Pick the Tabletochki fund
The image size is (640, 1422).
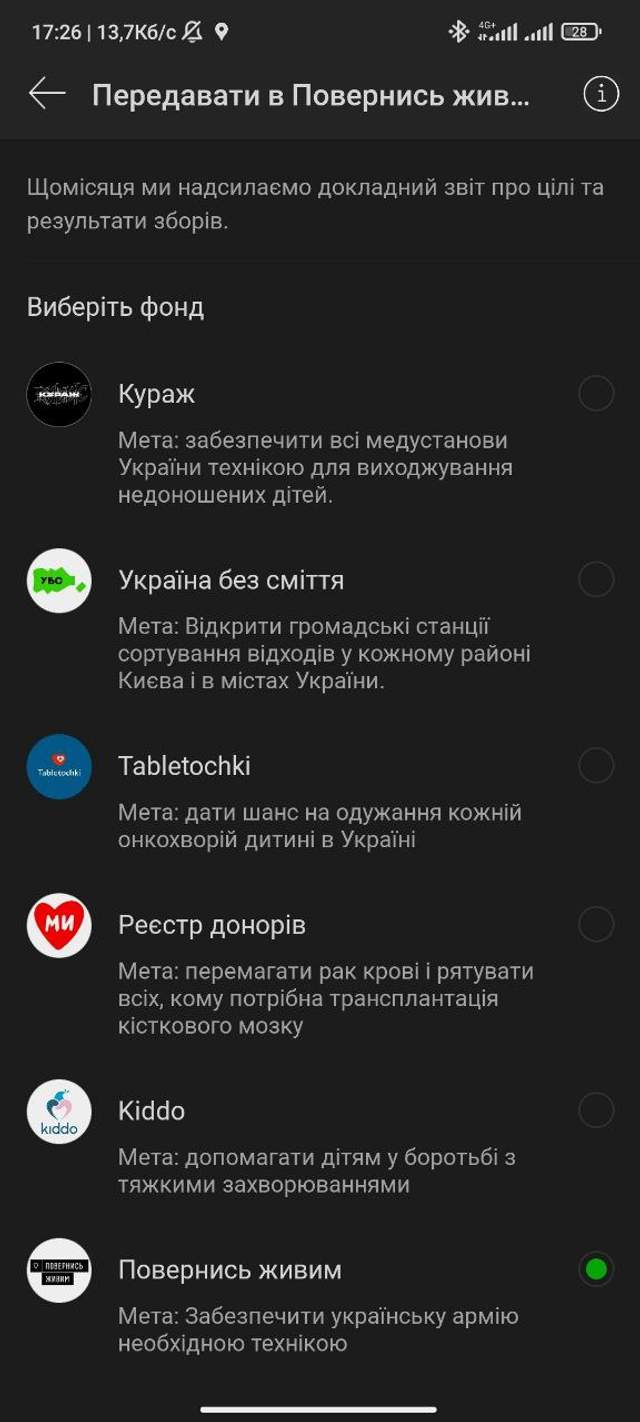596,766
